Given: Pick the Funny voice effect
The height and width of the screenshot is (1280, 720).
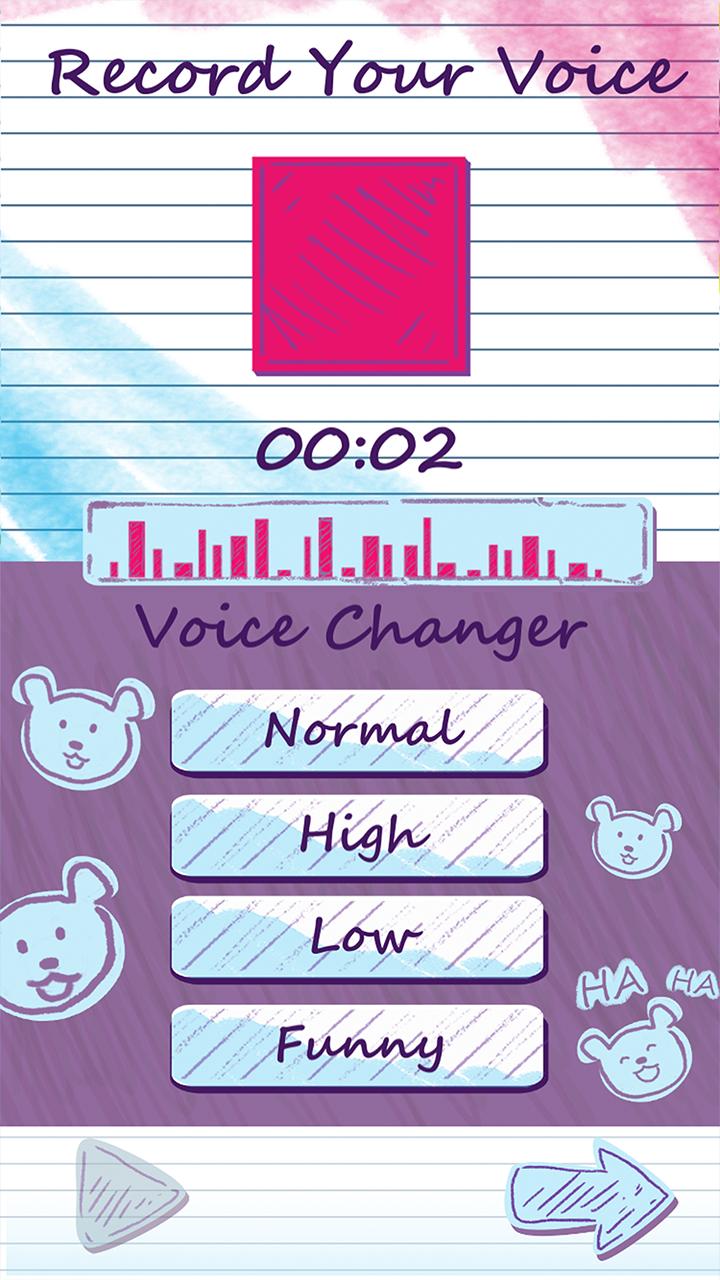Looking at the screenshot, I should coord(358,1046).
